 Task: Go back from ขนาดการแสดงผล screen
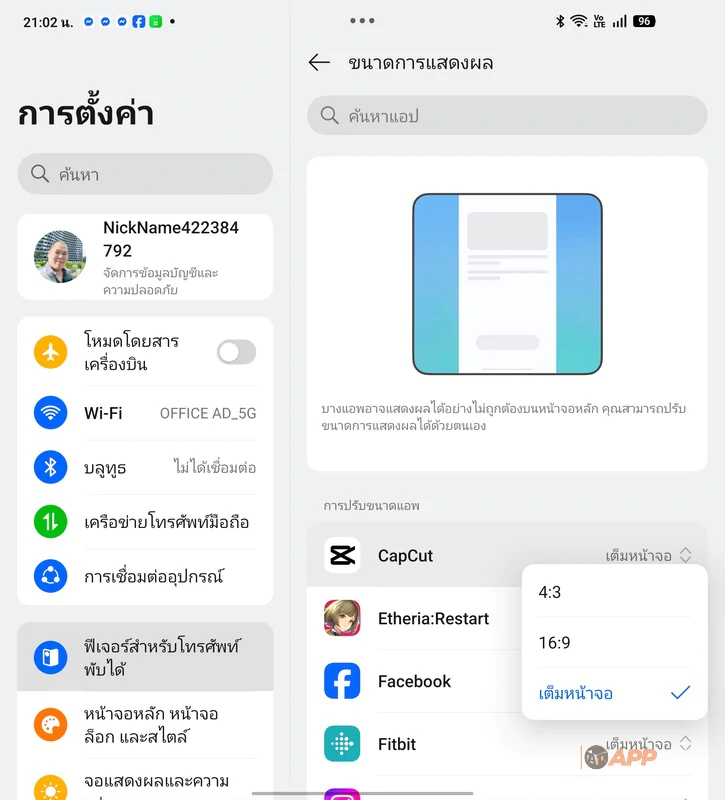319,63
